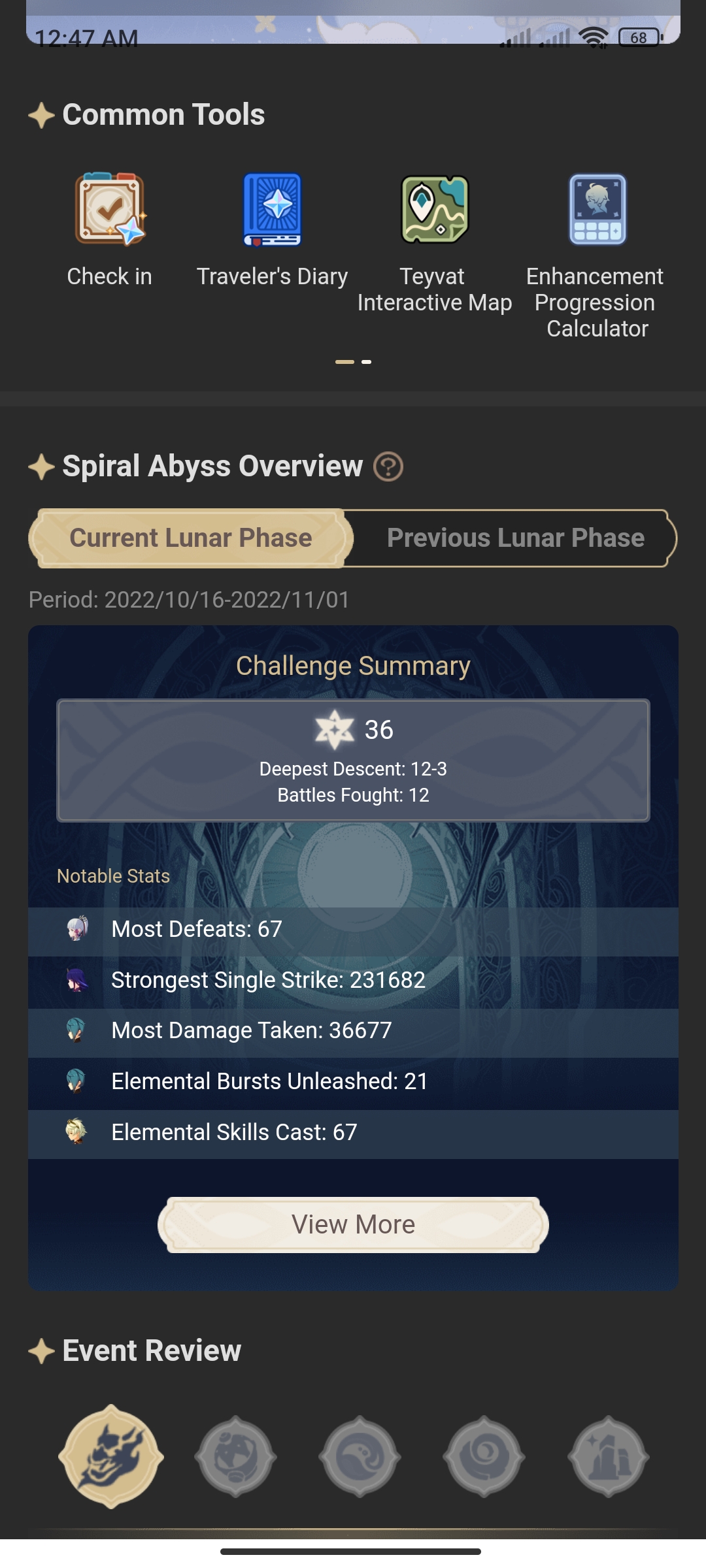Select the Current Lunar Phase tab
This screenshot has height=1568, width=706.
click(191, 538)
